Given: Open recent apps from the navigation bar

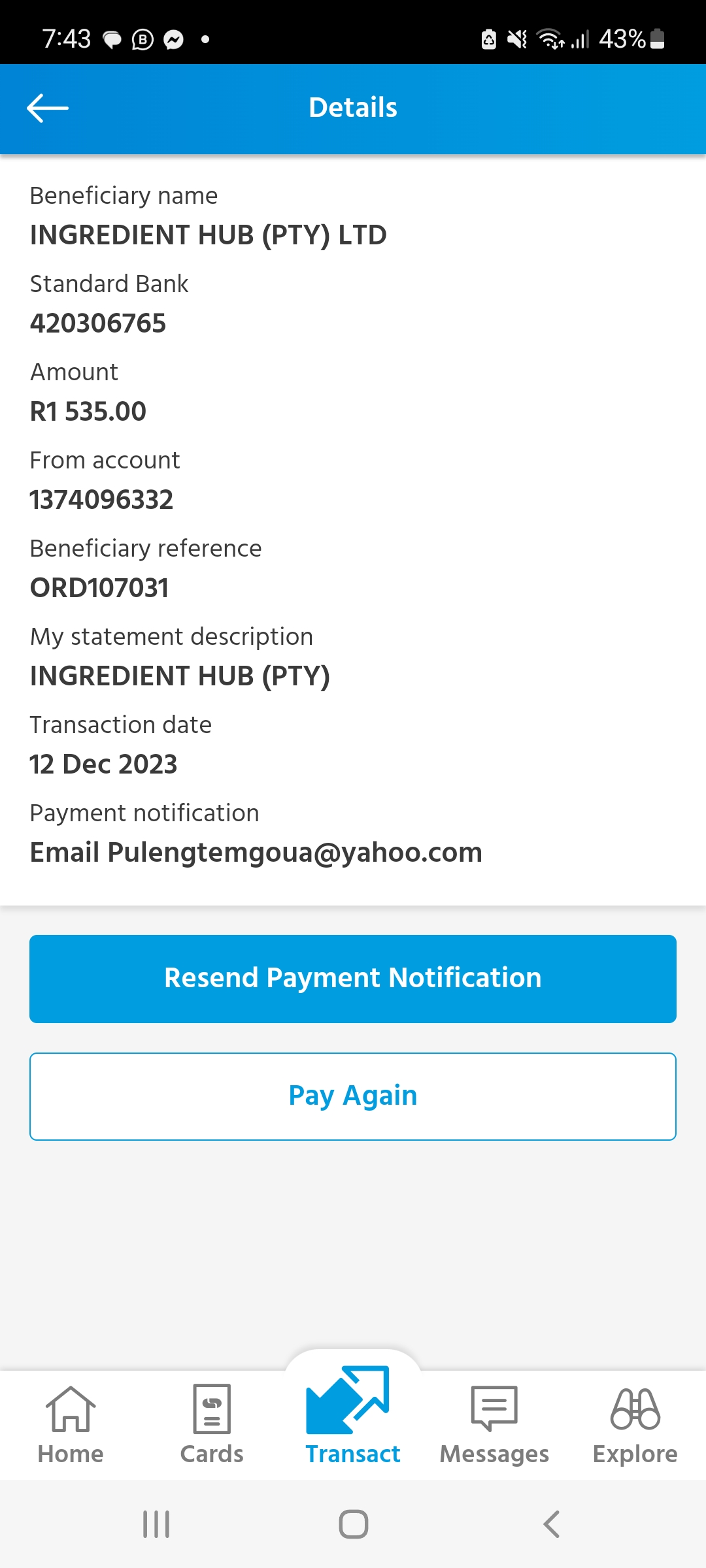Looking at the screenshot, I should coord(156,1524).
